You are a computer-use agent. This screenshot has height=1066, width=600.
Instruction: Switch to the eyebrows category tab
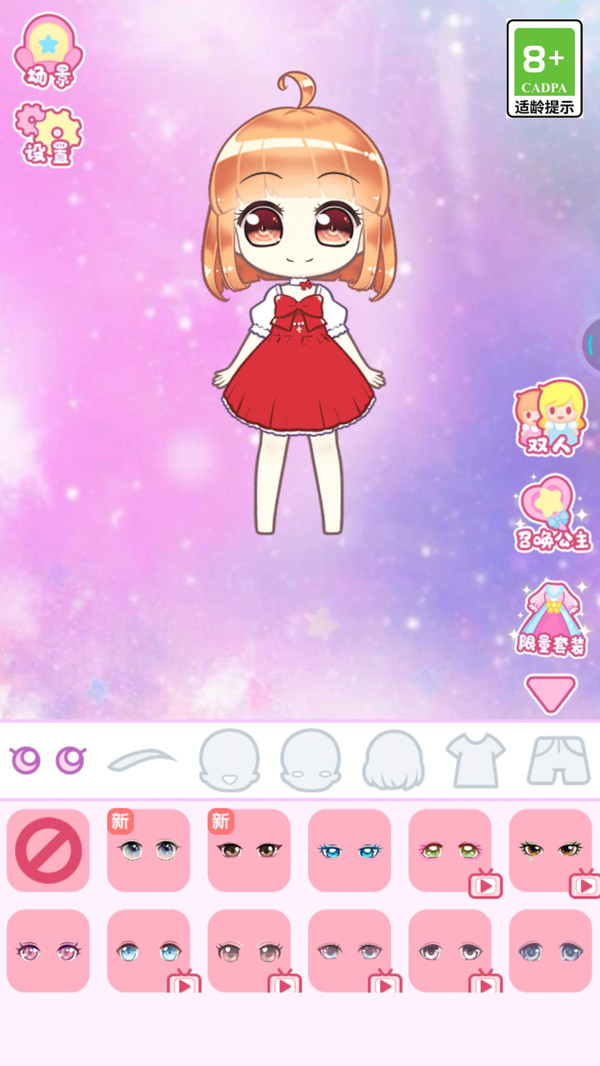coord(142,761)
